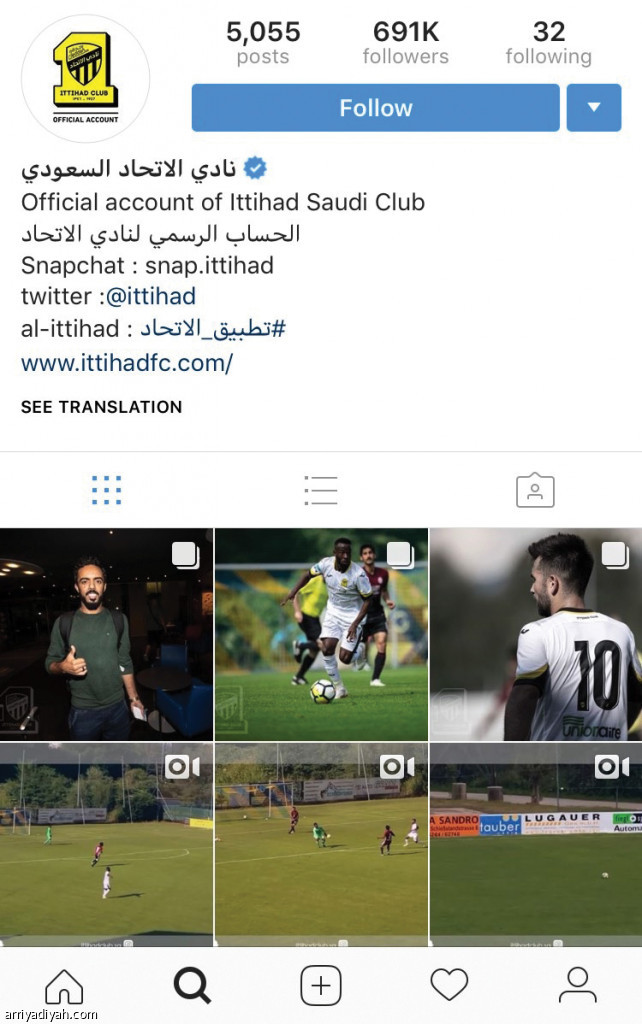Switch to the list view tab
The image size is (642, 1024).
click(x=320, y=490)
